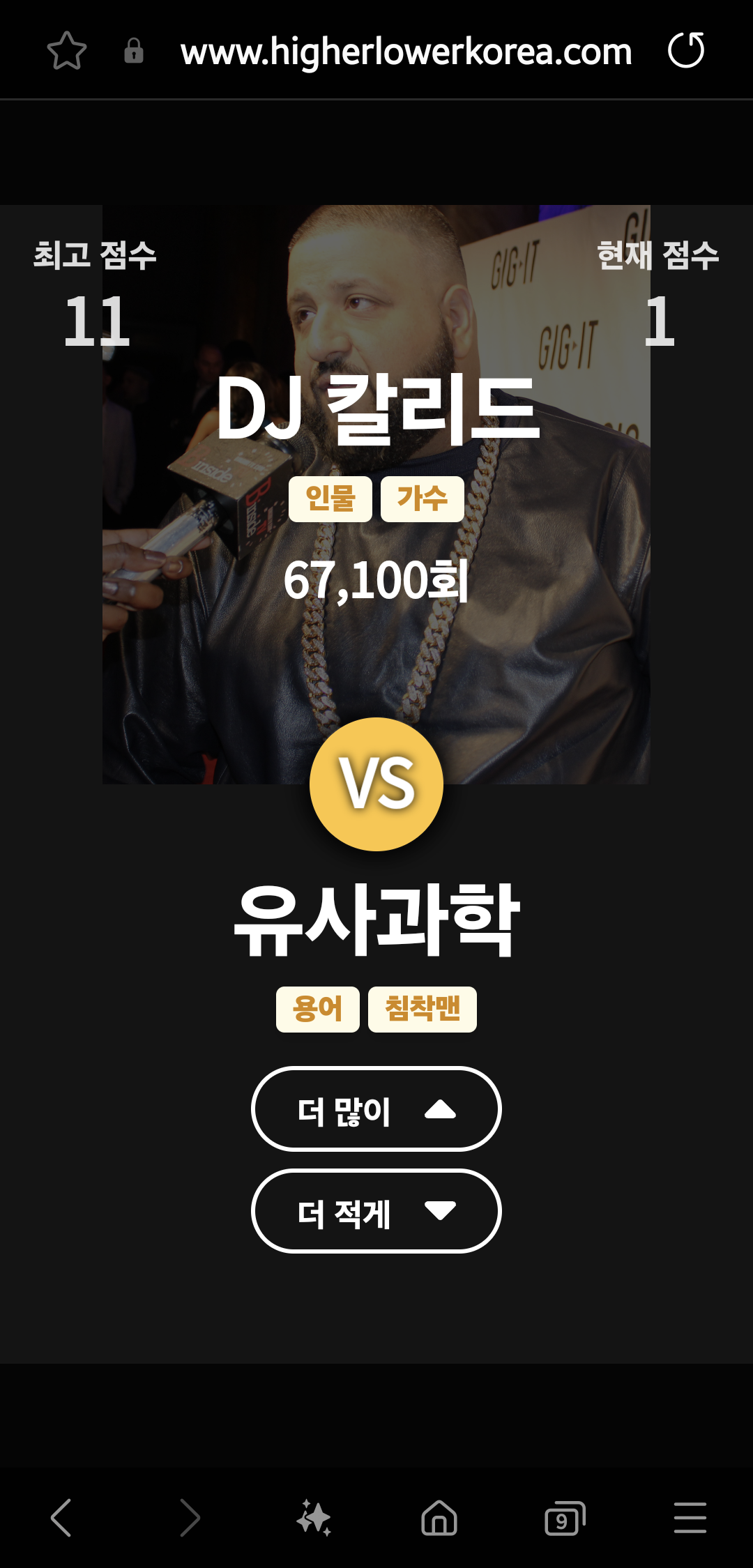Go to the browser home page

click(439, 1518)
